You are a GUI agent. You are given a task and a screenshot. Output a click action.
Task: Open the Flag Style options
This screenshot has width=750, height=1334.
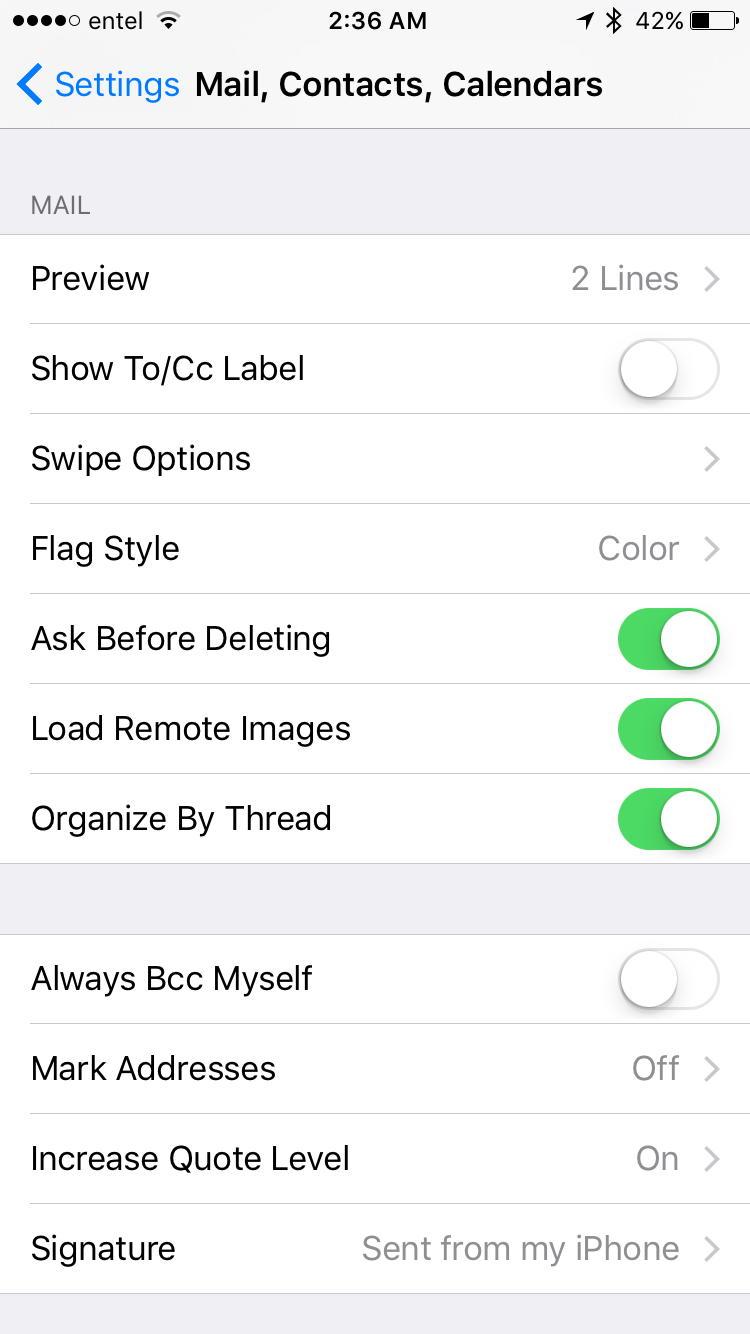point(375,548)
